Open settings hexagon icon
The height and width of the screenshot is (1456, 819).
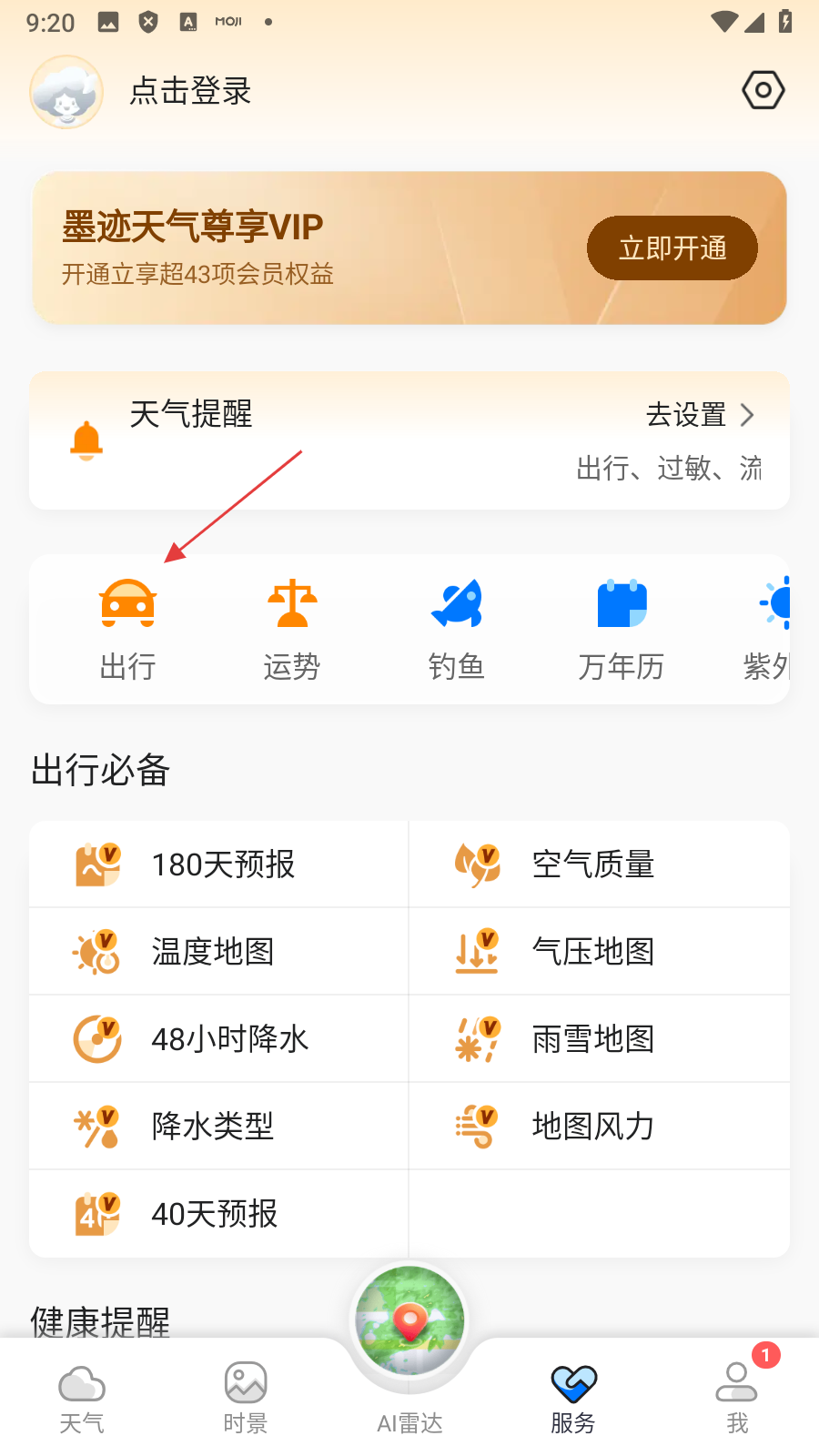point(763,90)
